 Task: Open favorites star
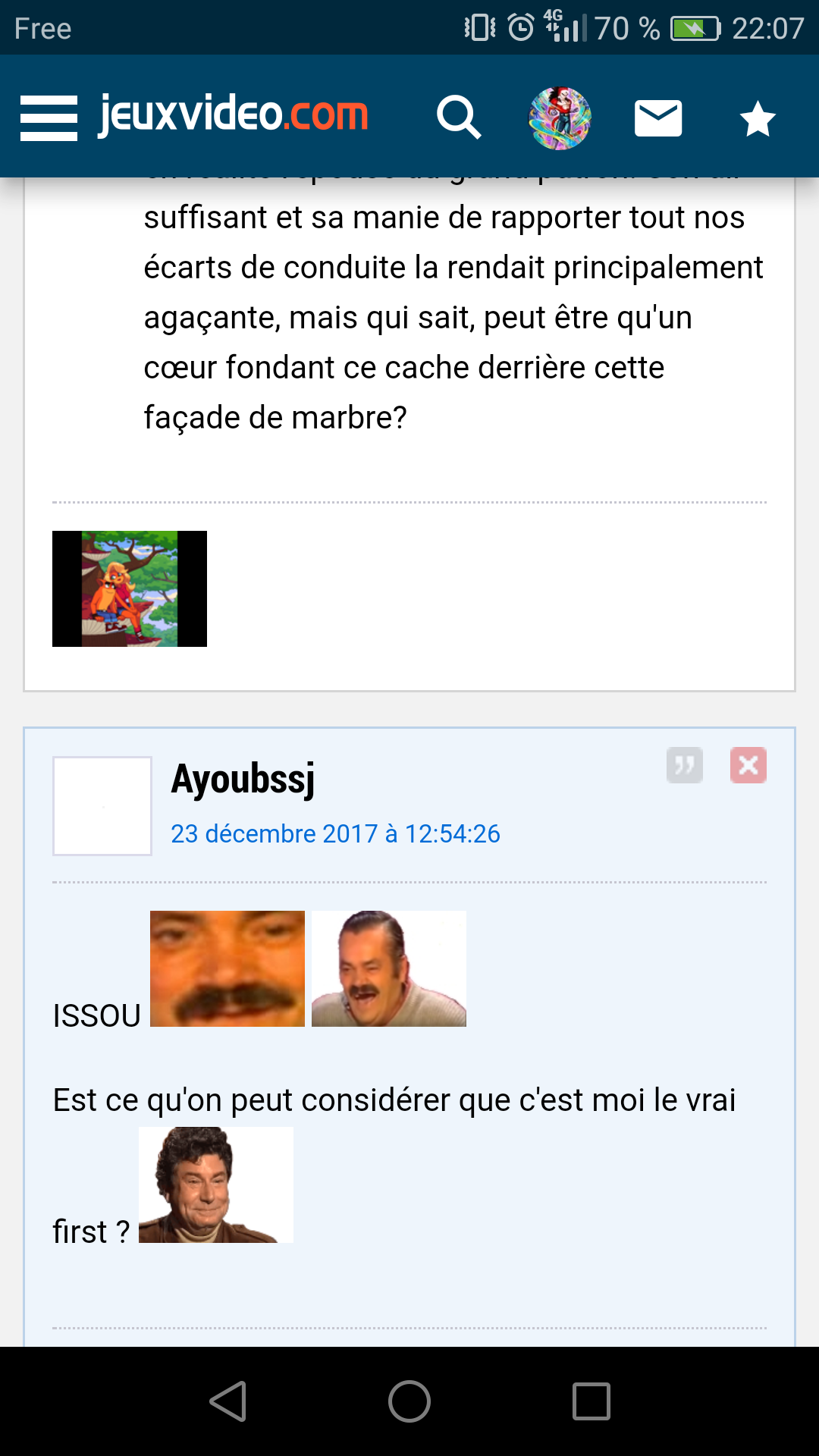(x=757, y=119)
